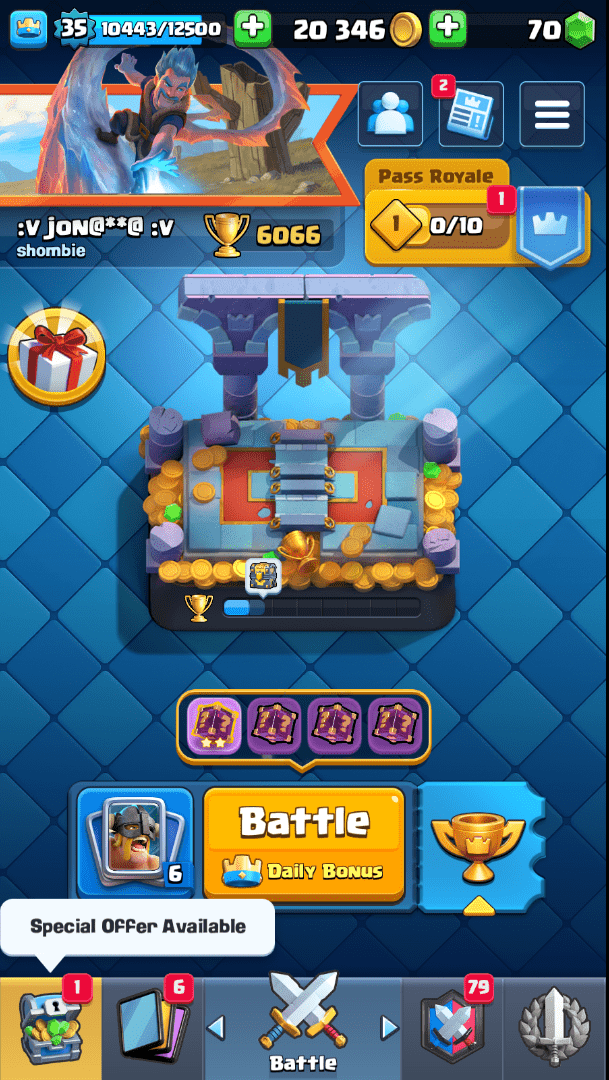Open the hamburger options menu
The image size is (609, 1080).
pos(551,114)
